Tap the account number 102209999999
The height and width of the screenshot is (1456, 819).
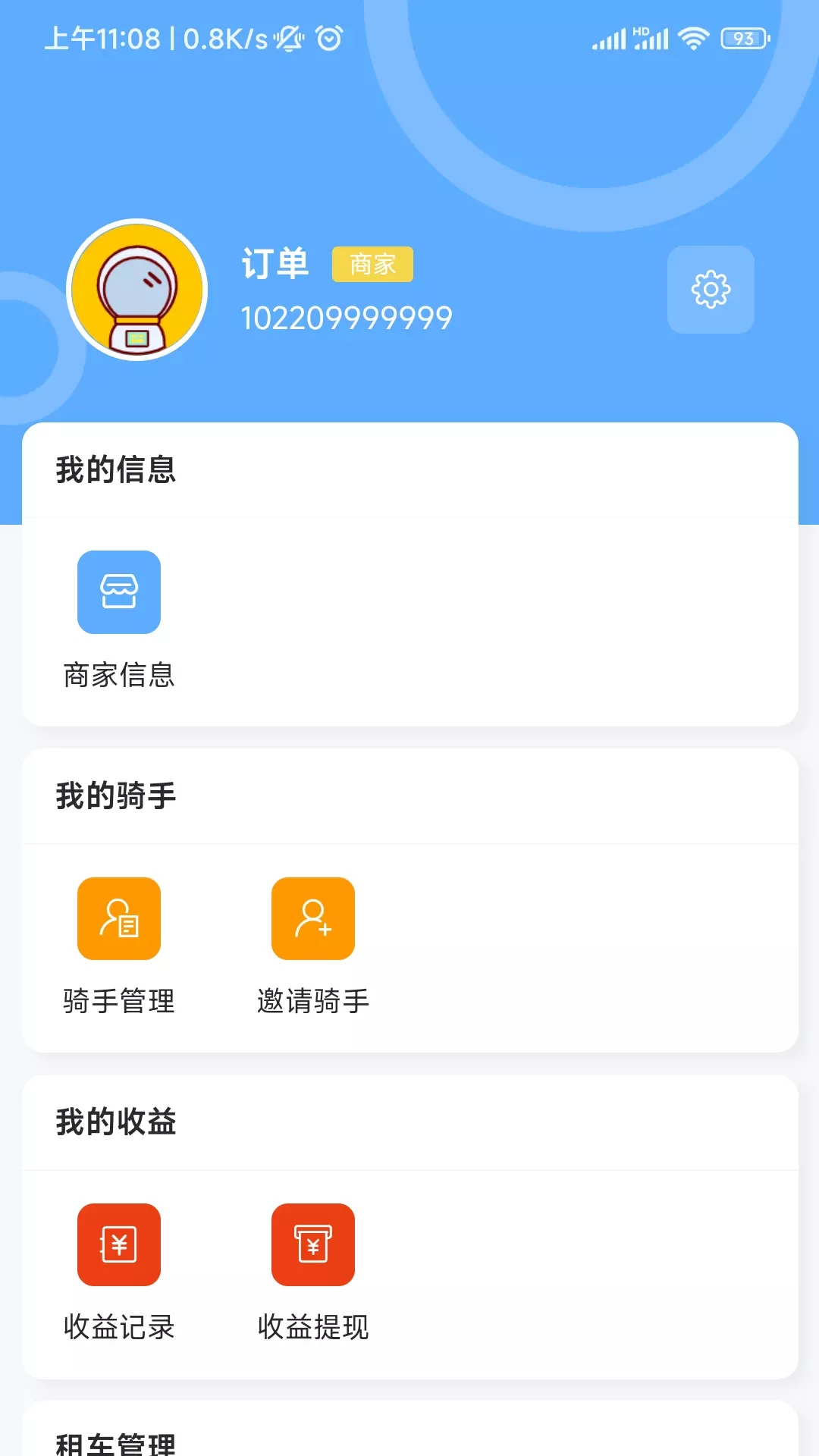[345, 316]
